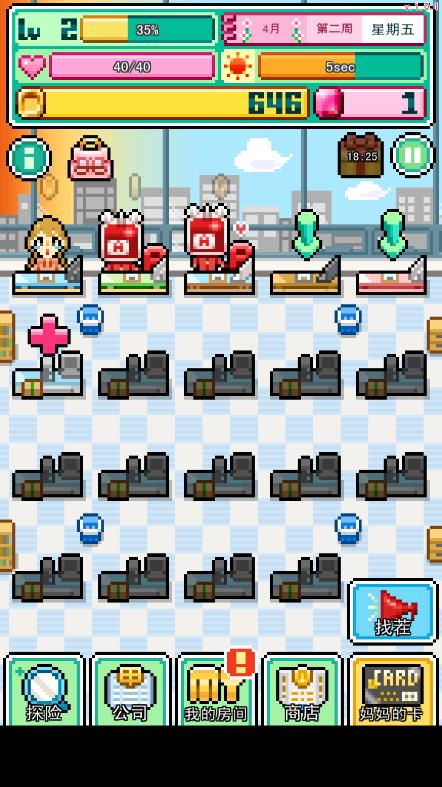Open the pink handbag inventory
Image resolution: width=442 pixels, height=787 pixels.
90,159
